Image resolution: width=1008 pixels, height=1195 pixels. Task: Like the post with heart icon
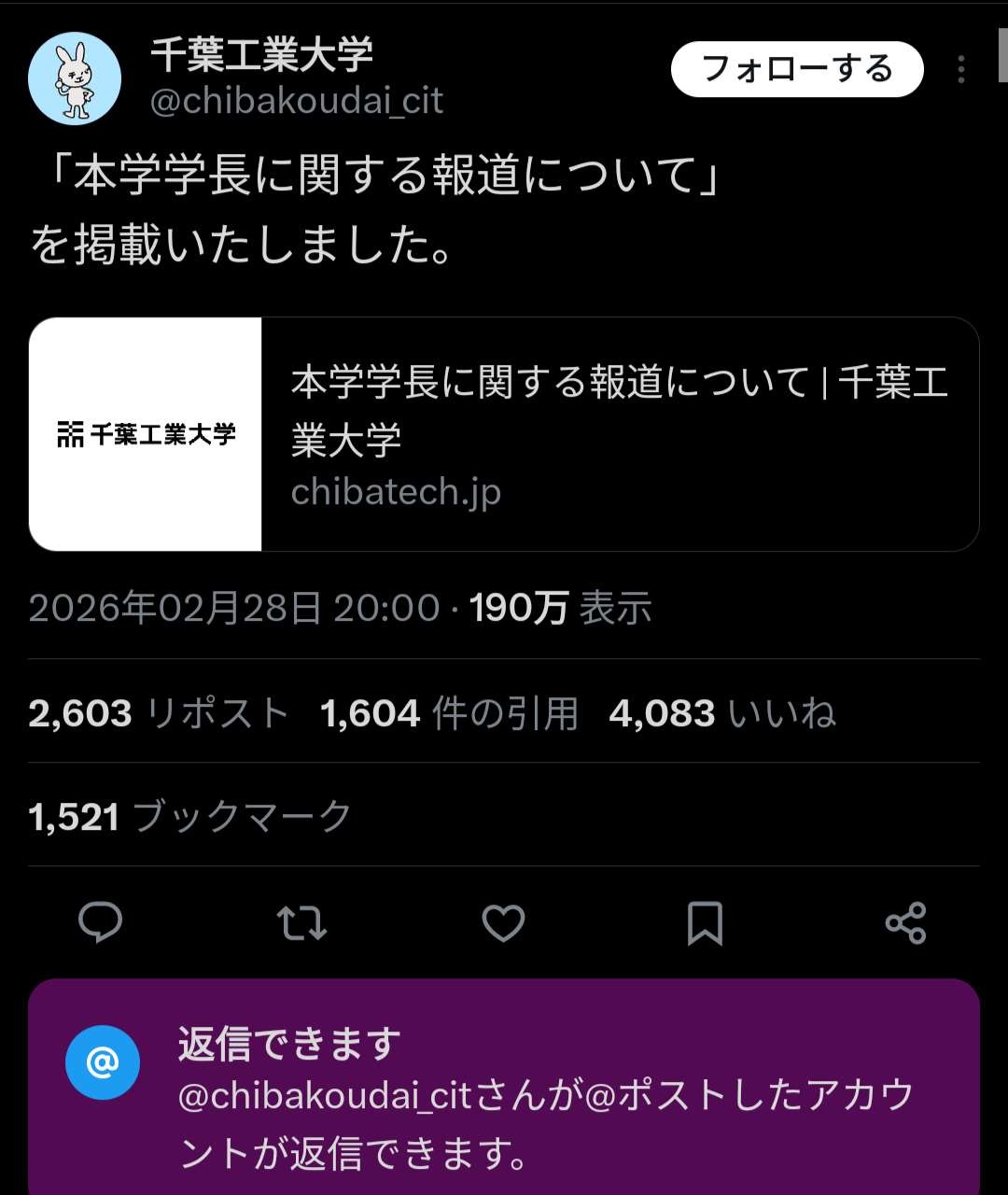pyautogui.click(x=503, y=922)
